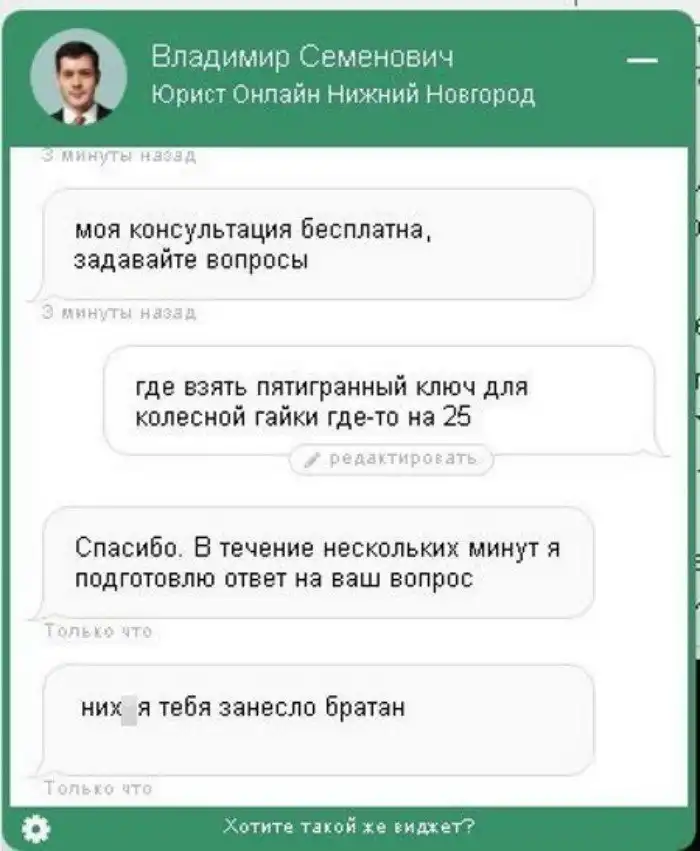Open widget settings gear icon
700x851 pixels.
point(36,827)
